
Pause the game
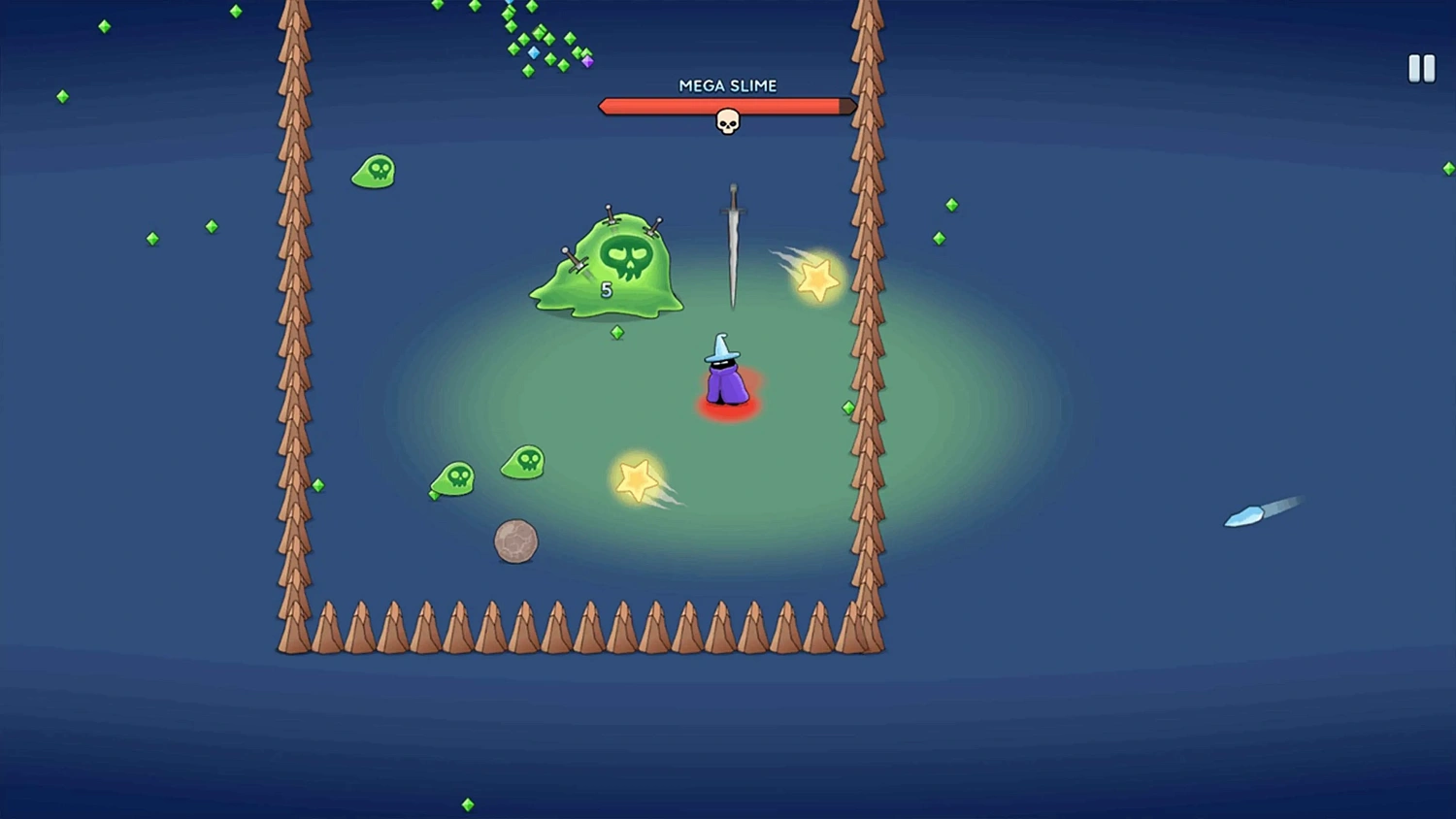(x=1421, y=68)
